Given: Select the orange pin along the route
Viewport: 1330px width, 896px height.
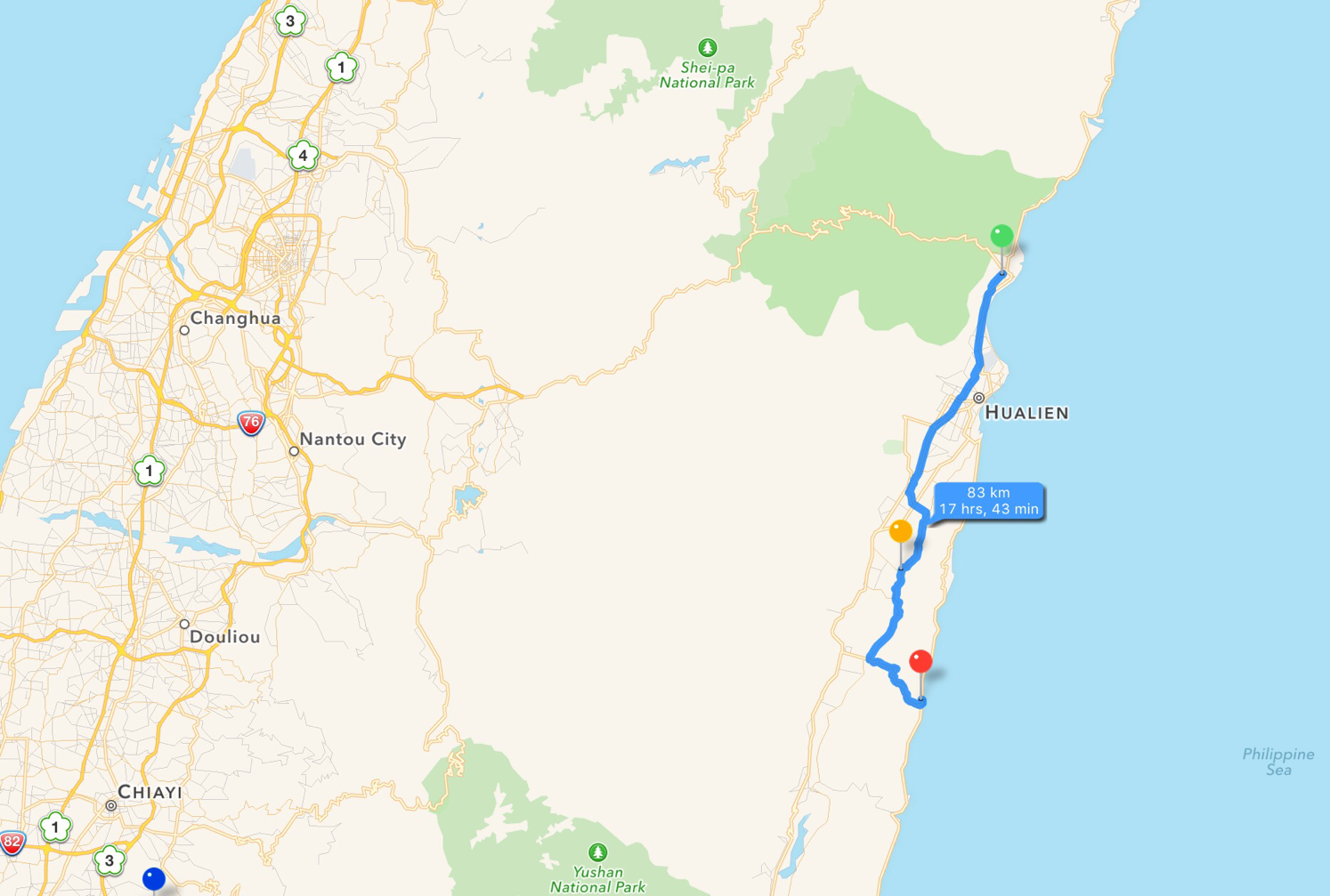Looking at the screenshot, I should 900,532.
